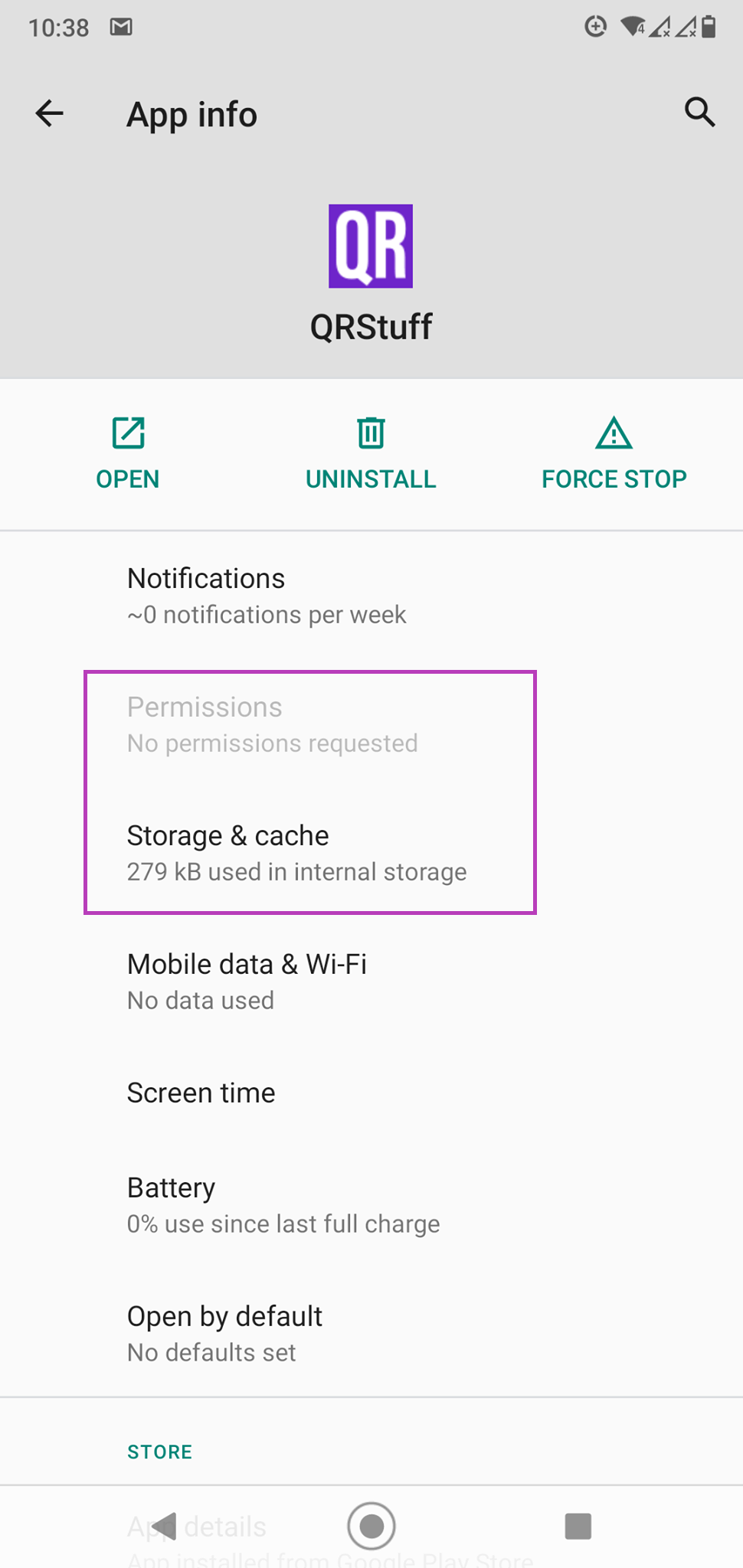Image resolution: width=743 pixels, height=1568 pixels.
Task: Open recent apps from the navigation bar
Action: coord(578,1526)
